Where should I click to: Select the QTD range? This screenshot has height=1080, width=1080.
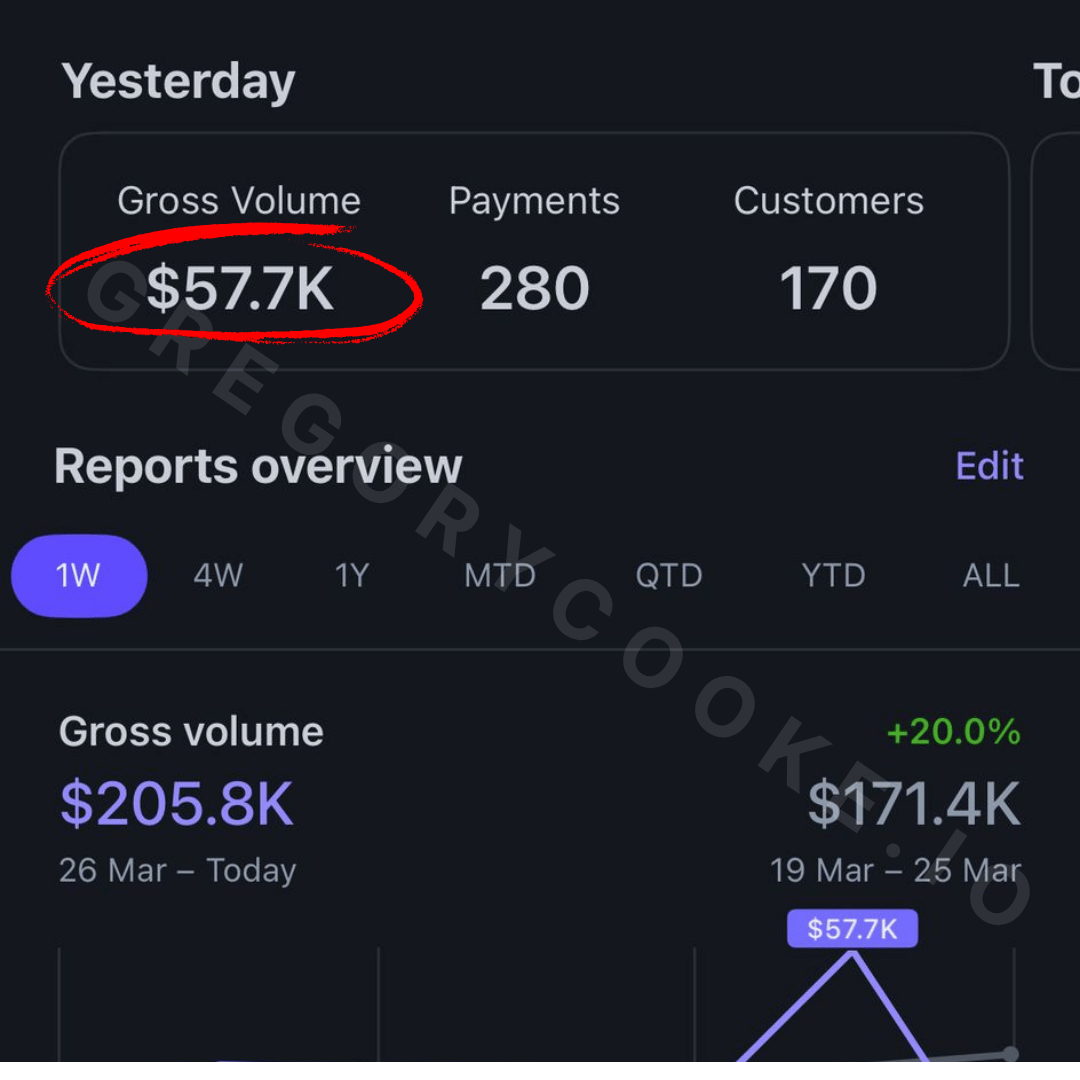[668, 575]
